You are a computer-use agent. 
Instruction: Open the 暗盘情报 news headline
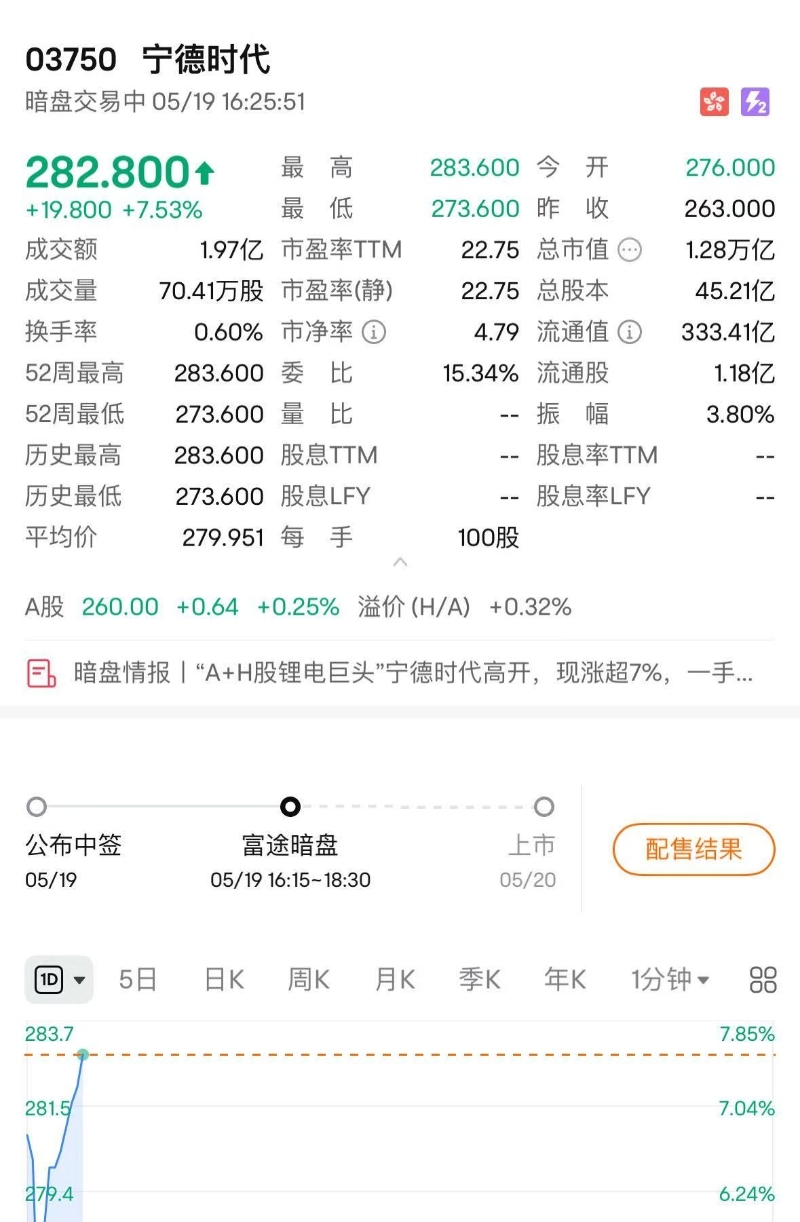point(400,673)
